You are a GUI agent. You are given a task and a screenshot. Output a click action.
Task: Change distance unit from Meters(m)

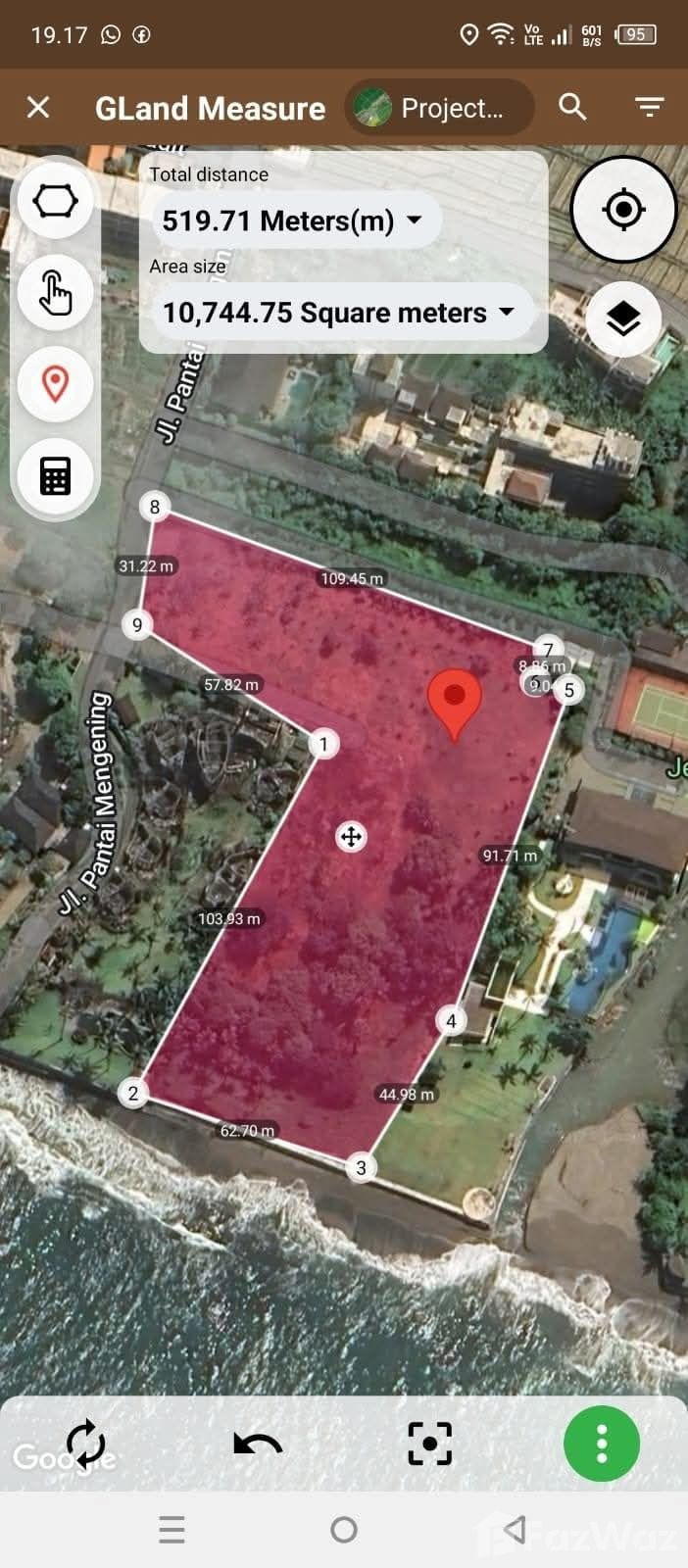pyautogui.click(x=293, y=220)
